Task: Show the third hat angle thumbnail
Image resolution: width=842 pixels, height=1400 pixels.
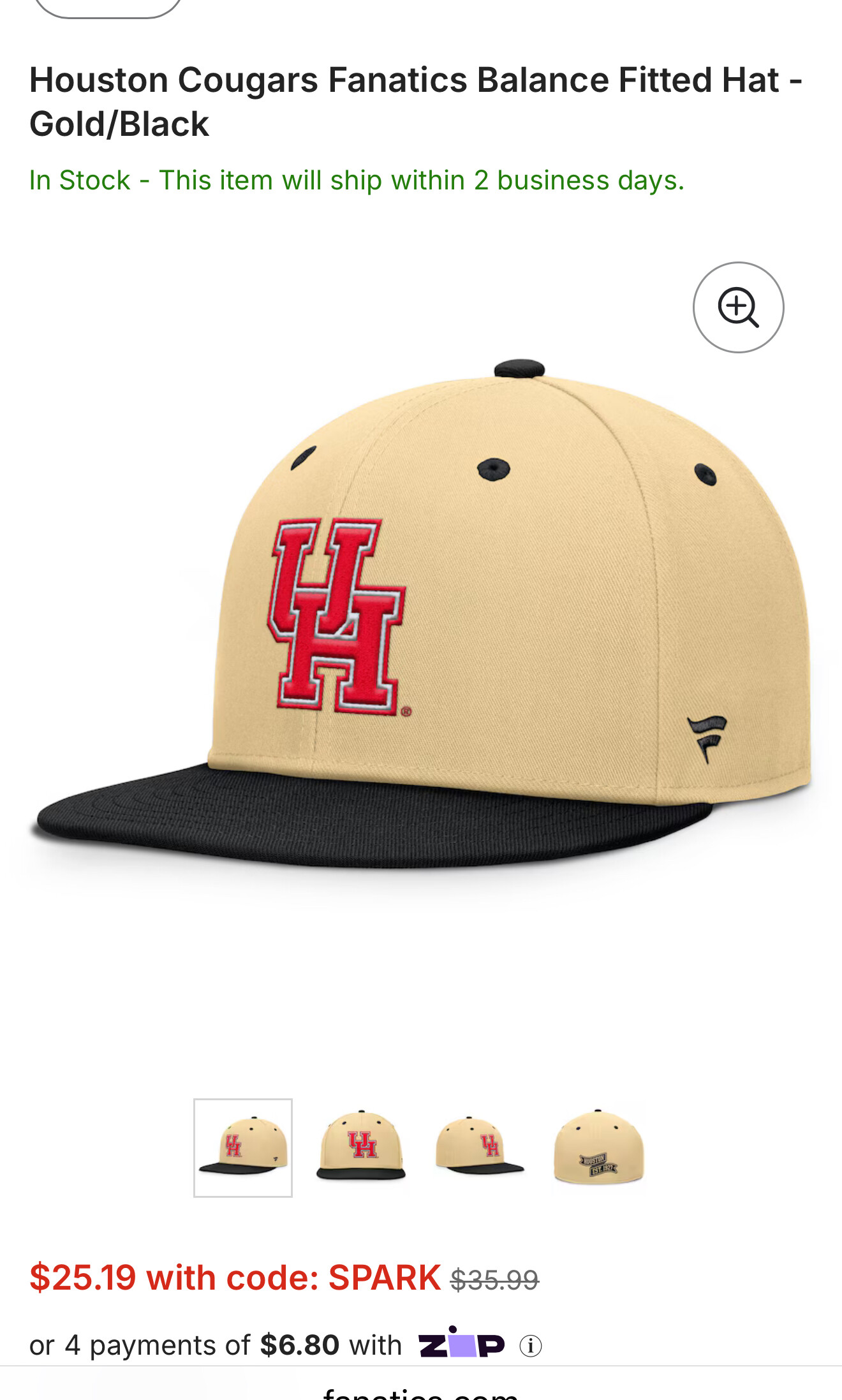Action: [x=480, y=1148]
